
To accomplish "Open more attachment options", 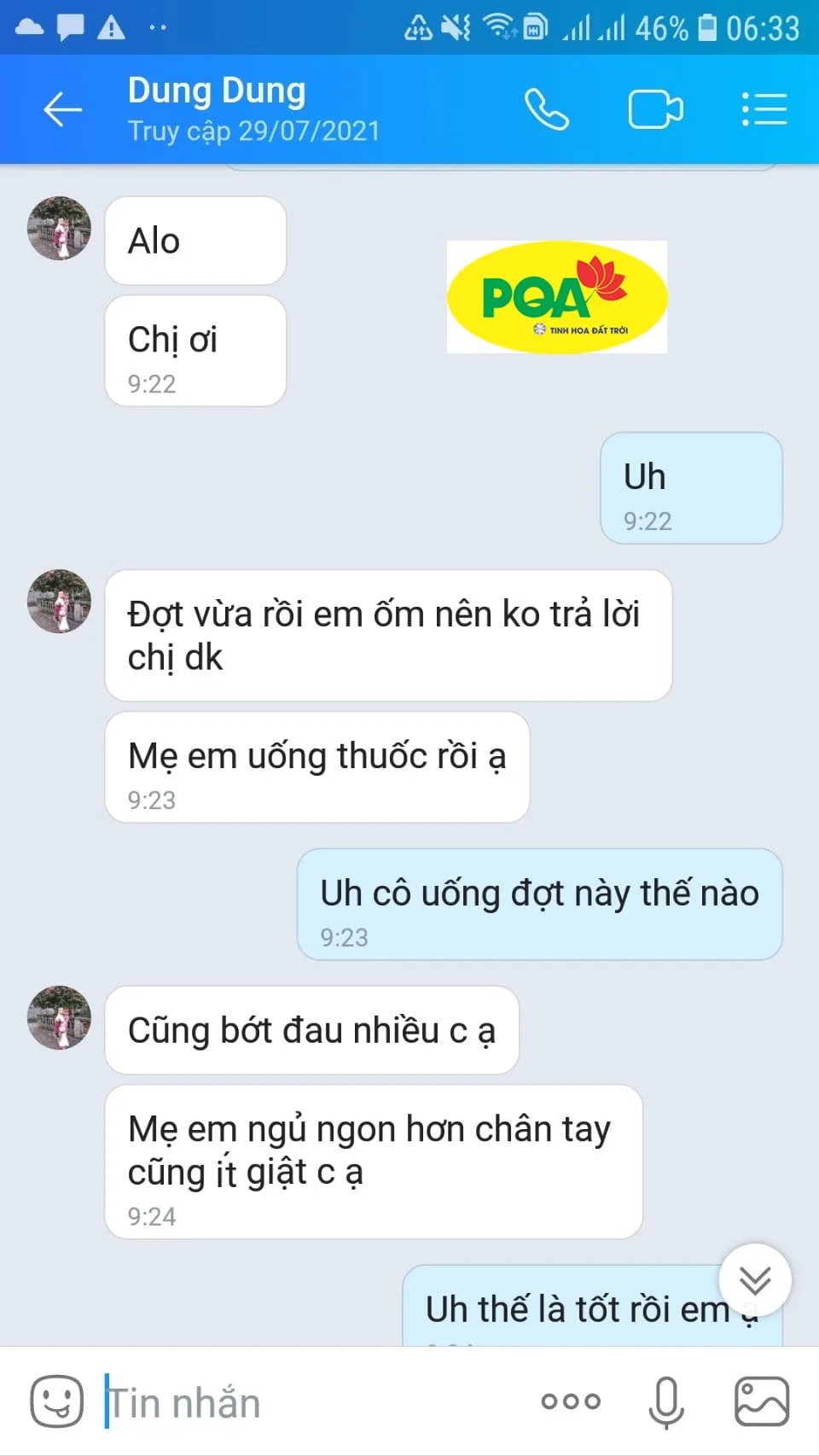I will pyautogui.click(x=571, y=1401).
